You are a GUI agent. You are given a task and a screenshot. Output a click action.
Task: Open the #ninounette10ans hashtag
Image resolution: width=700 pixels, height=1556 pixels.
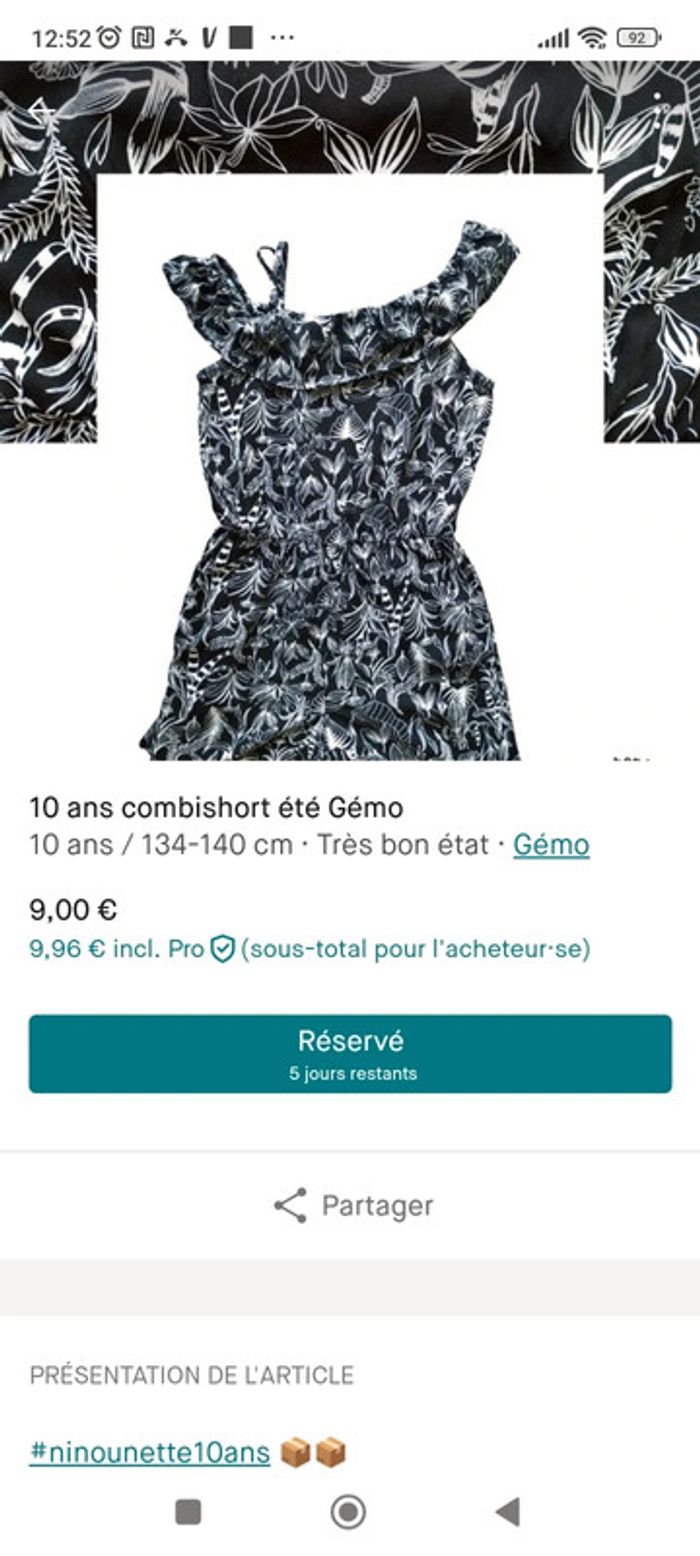(x=150, y=1452)
